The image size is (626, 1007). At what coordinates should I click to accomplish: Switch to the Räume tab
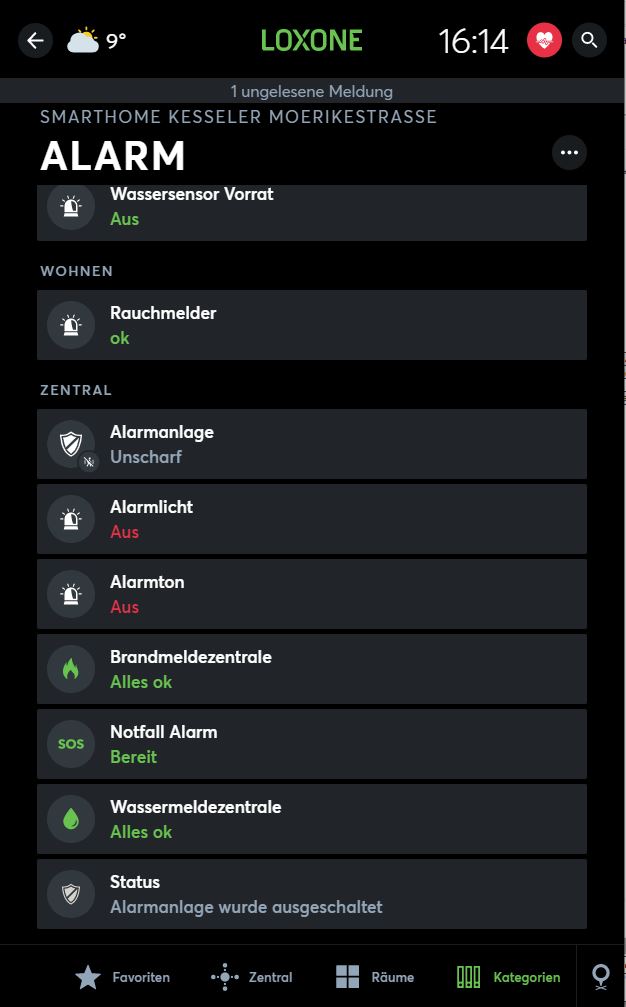point(375,977)
